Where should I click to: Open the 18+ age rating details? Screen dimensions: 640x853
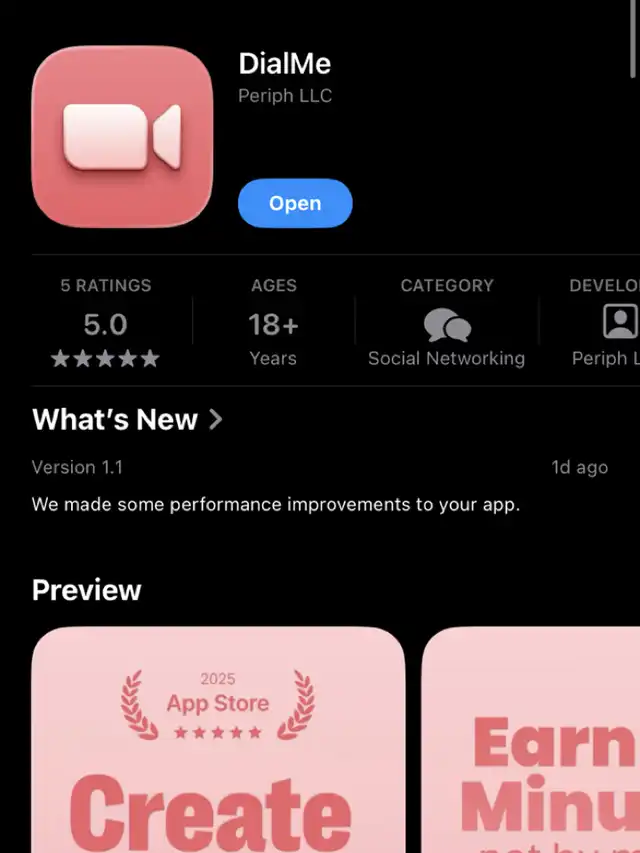(273, 324)
